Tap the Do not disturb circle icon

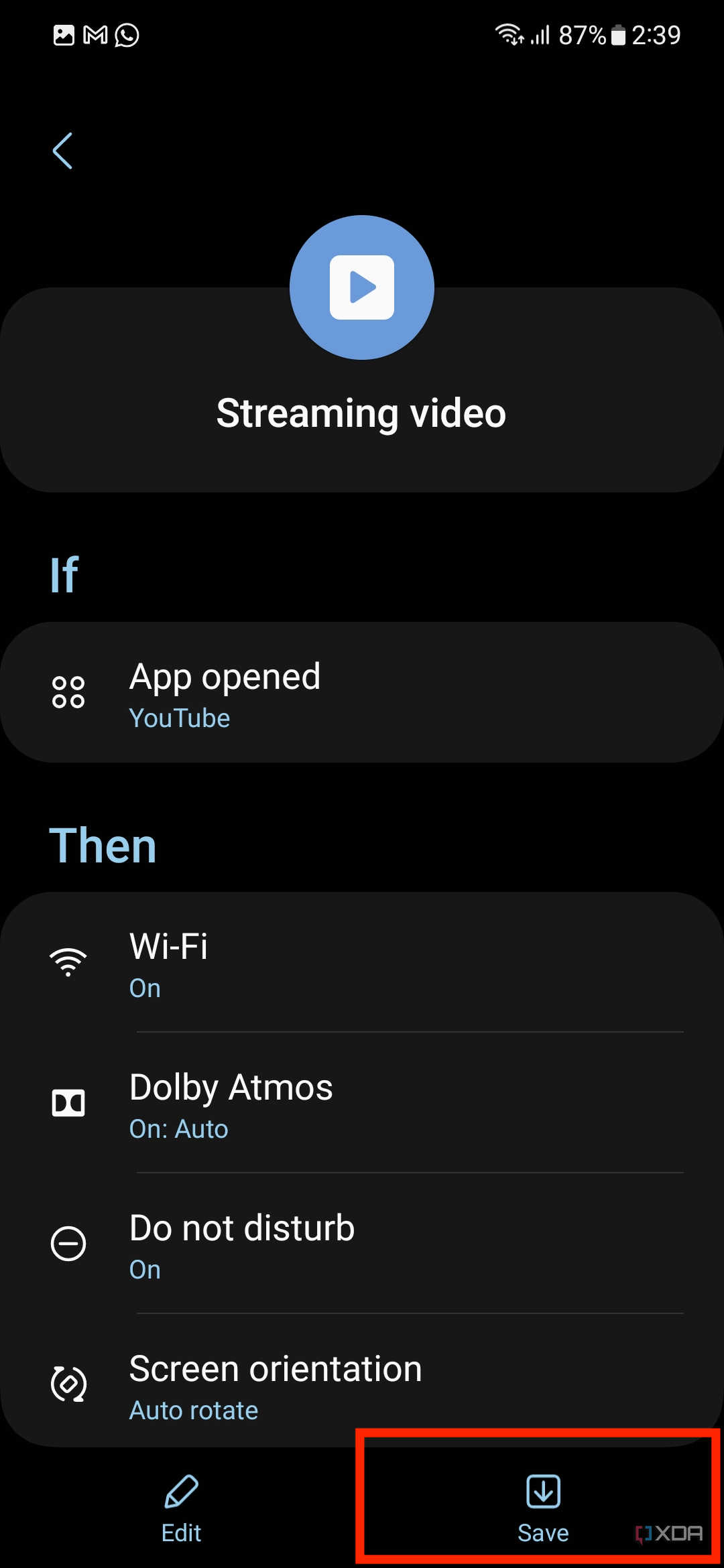click(68, 1244)
